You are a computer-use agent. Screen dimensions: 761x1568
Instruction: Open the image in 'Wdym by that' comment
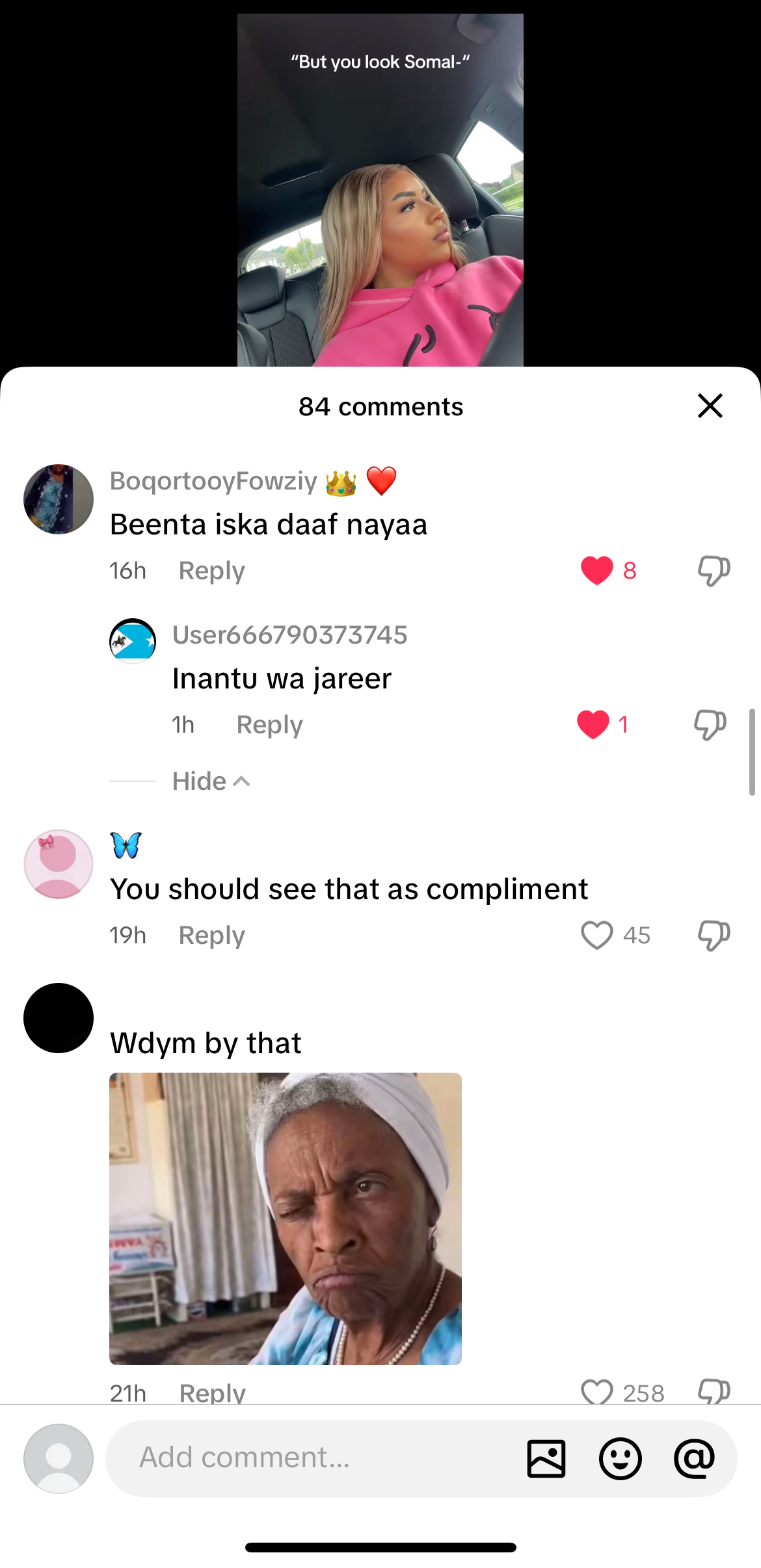point(286,1218)
